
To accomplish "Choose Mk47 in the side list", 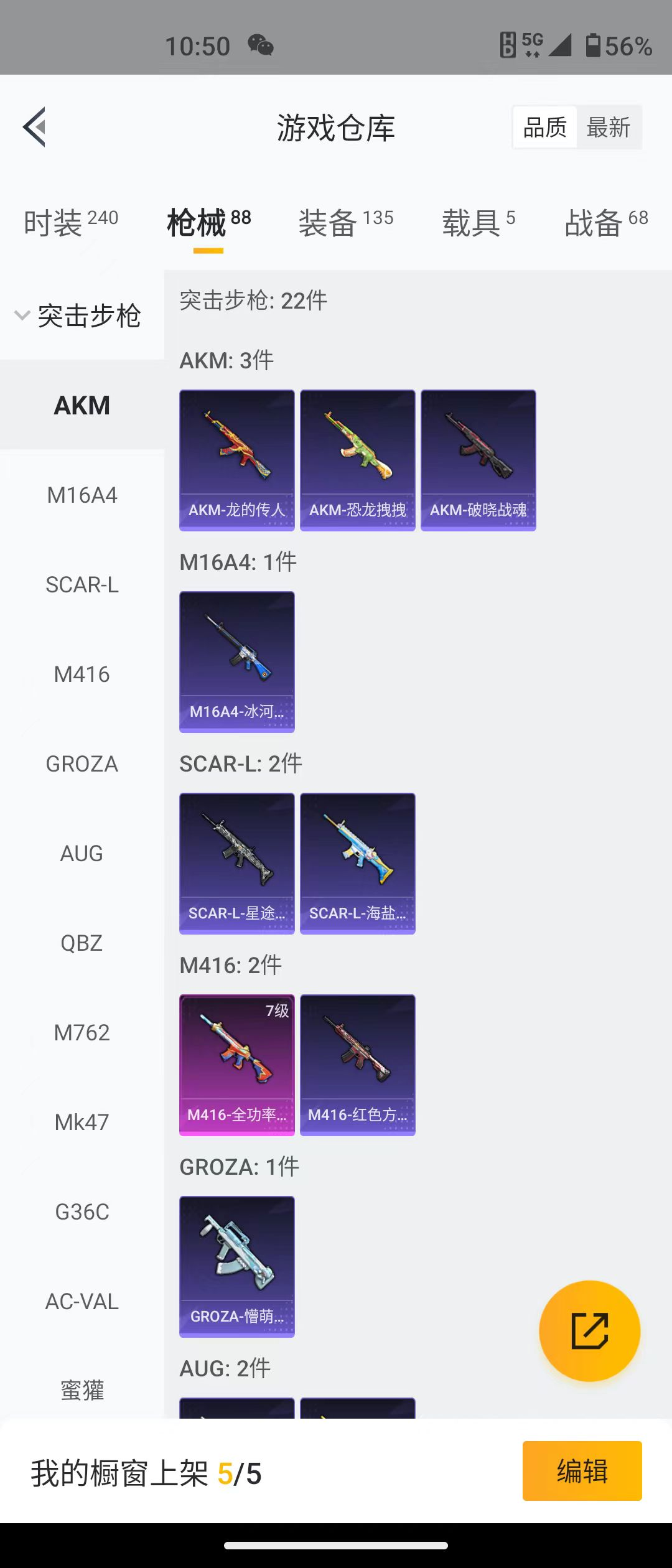I will click(82, 1122).
